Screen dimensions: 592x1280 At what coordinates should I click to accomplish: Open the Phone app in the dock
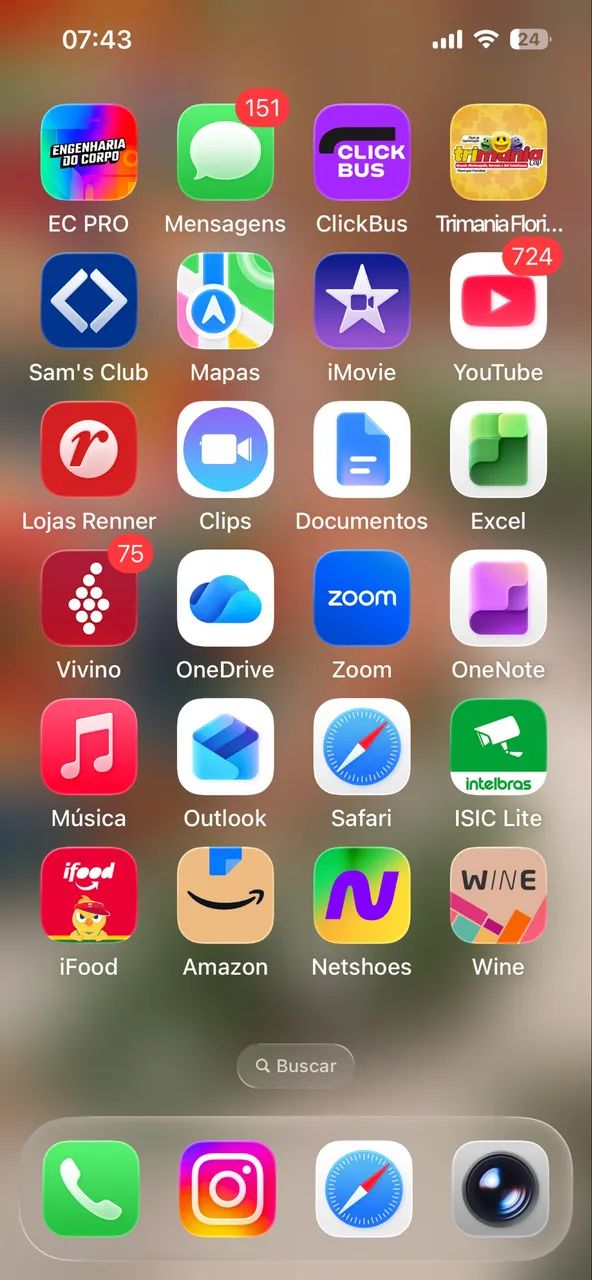pyautogui.click(x=91, y=1189)
